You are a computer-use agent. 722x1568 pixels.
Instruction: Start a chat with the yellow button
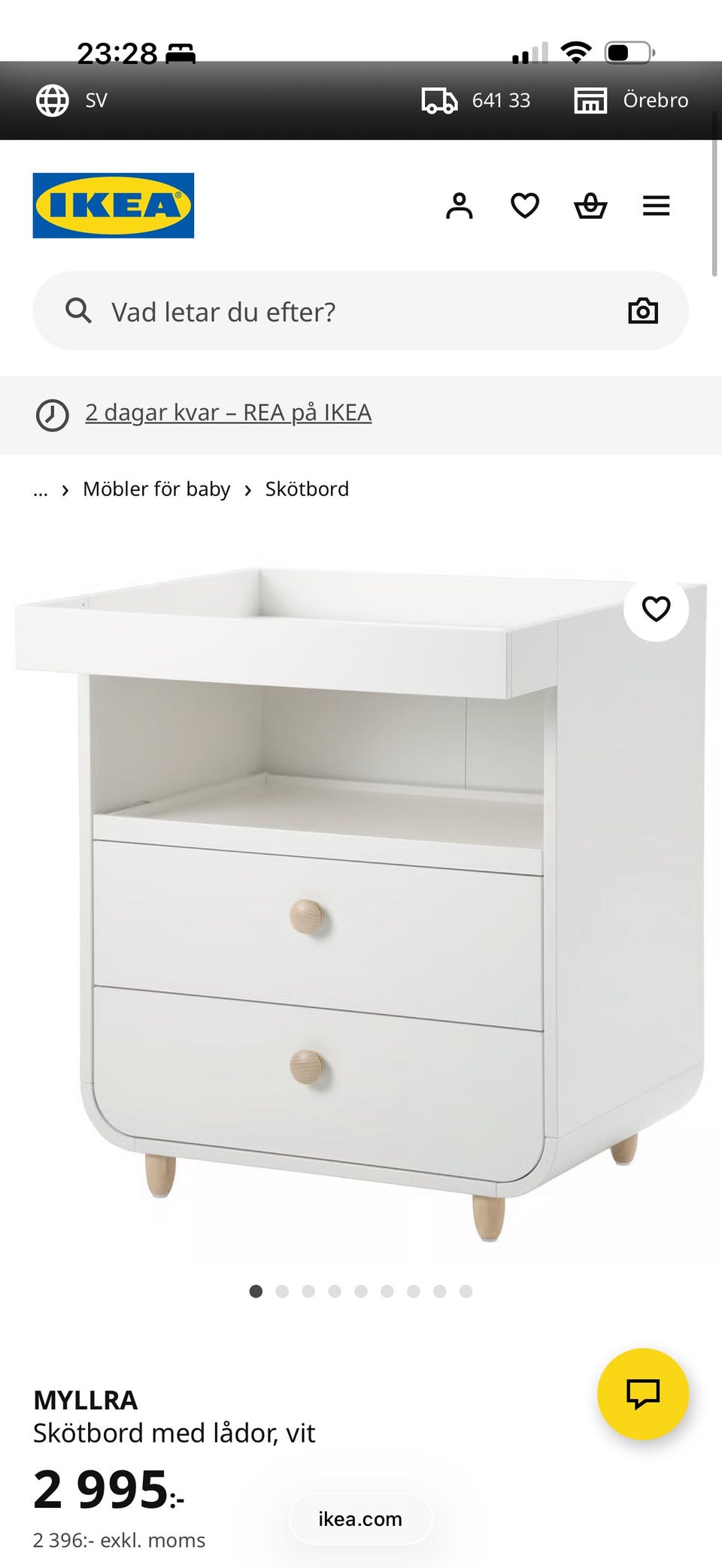tap(642, 1394)
